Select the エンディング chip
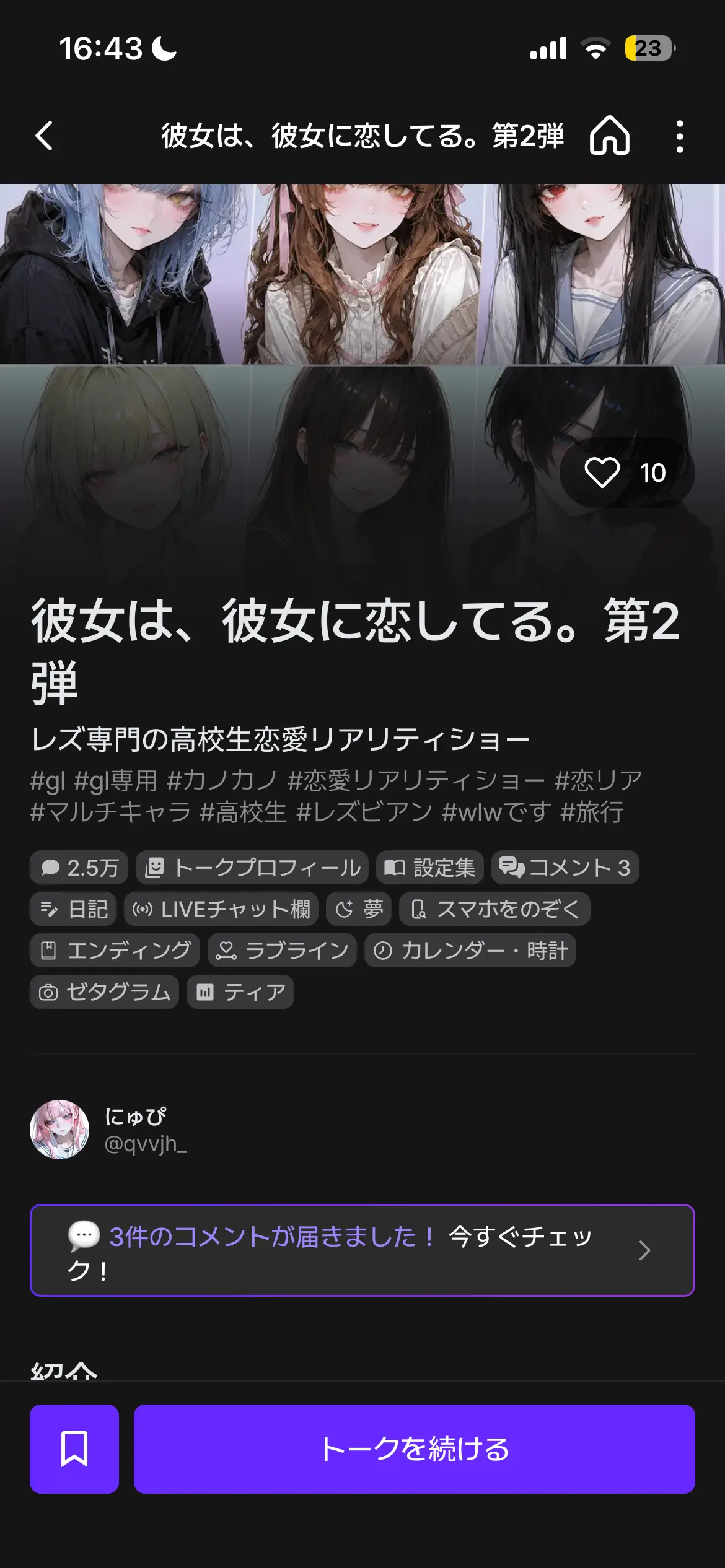The image size is (725, 1568). pos(115,950)
